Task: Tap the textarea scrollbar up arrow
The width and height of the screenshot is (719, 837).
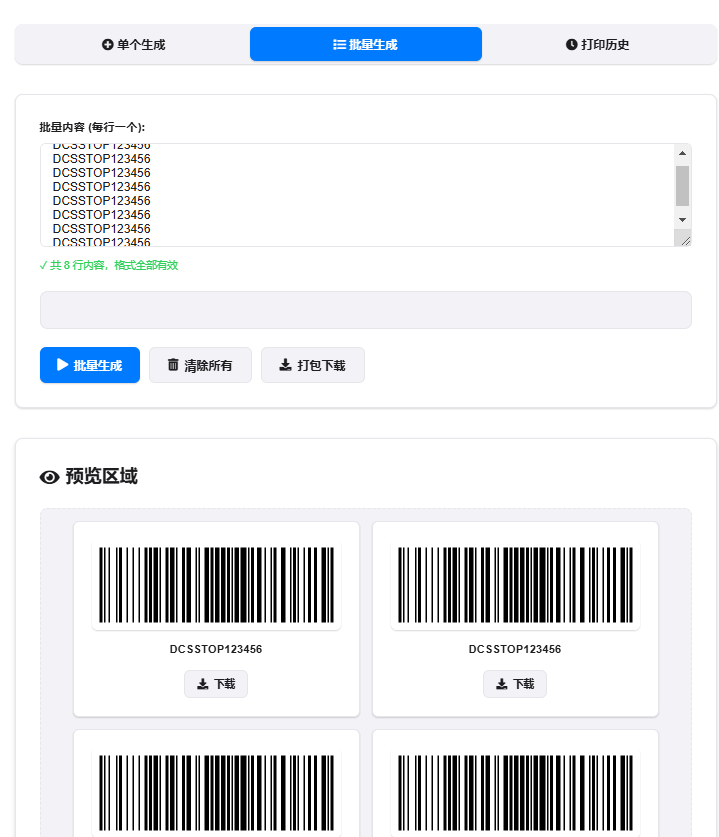Action: pyautogui.click(x=683, y=153)
